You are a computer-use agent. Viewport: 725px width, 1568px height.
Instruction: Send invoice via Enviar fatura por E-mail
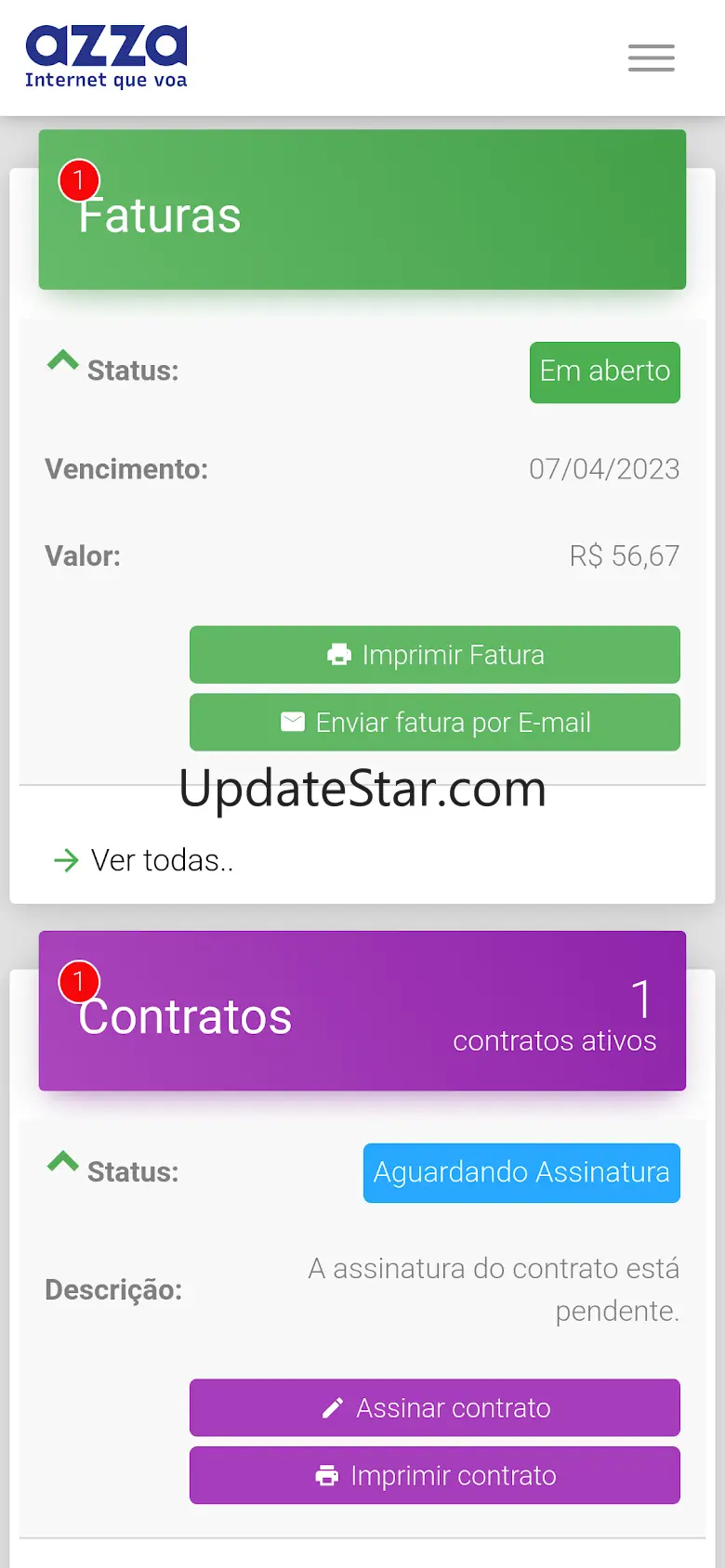[x=434, y=723]
